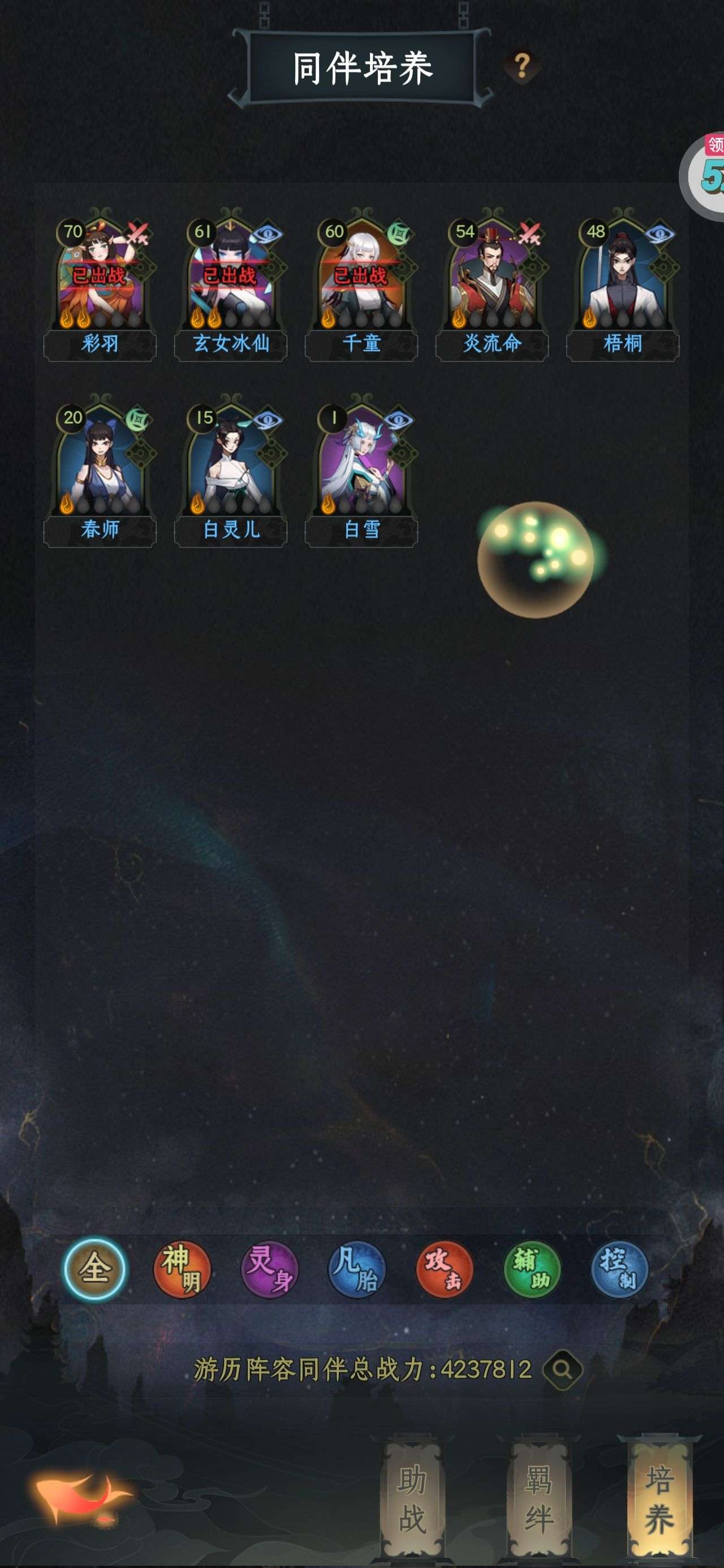724x1568 pixels.
Task: Open companion 春师
Action: click(x=100, y=471)
